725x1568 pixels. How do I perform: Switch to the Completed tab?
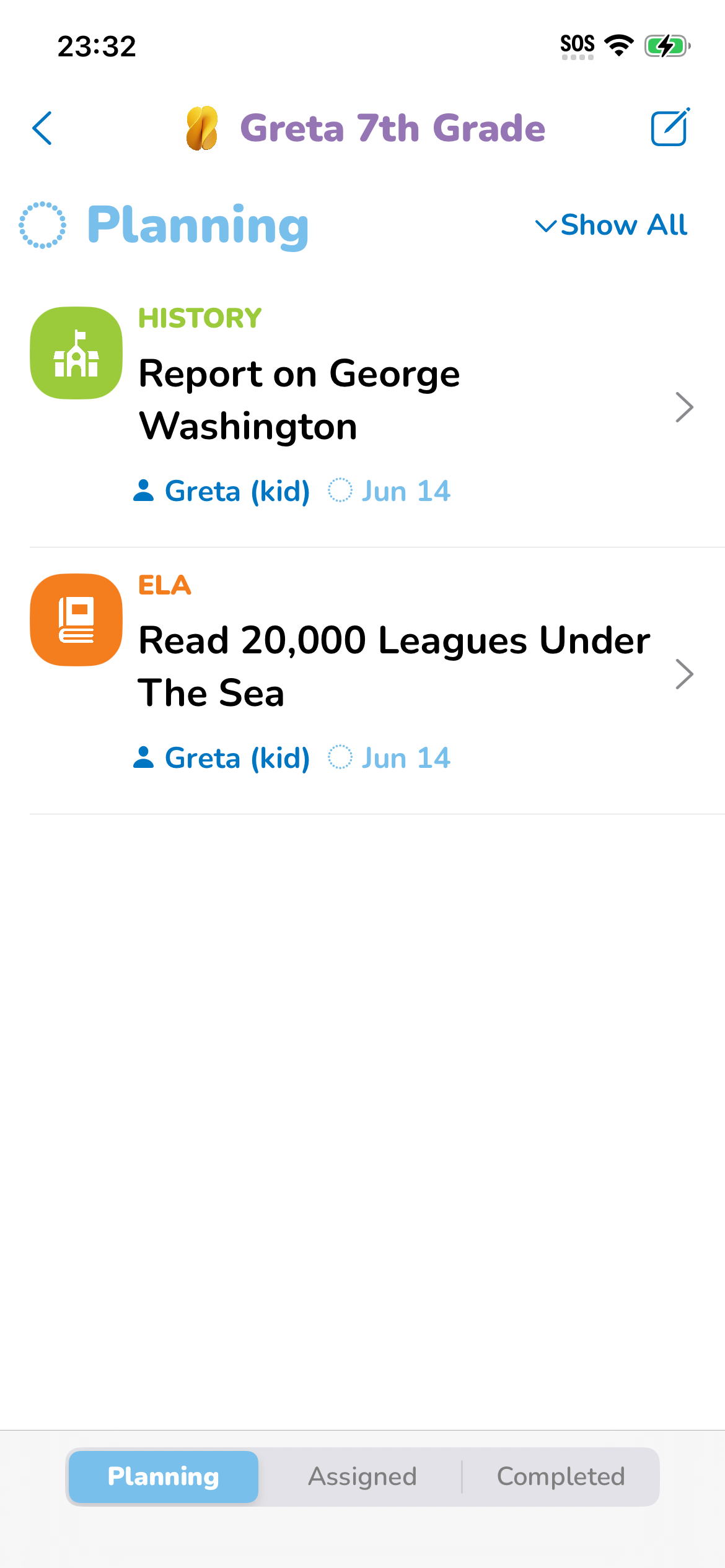tap(561, 1477)
